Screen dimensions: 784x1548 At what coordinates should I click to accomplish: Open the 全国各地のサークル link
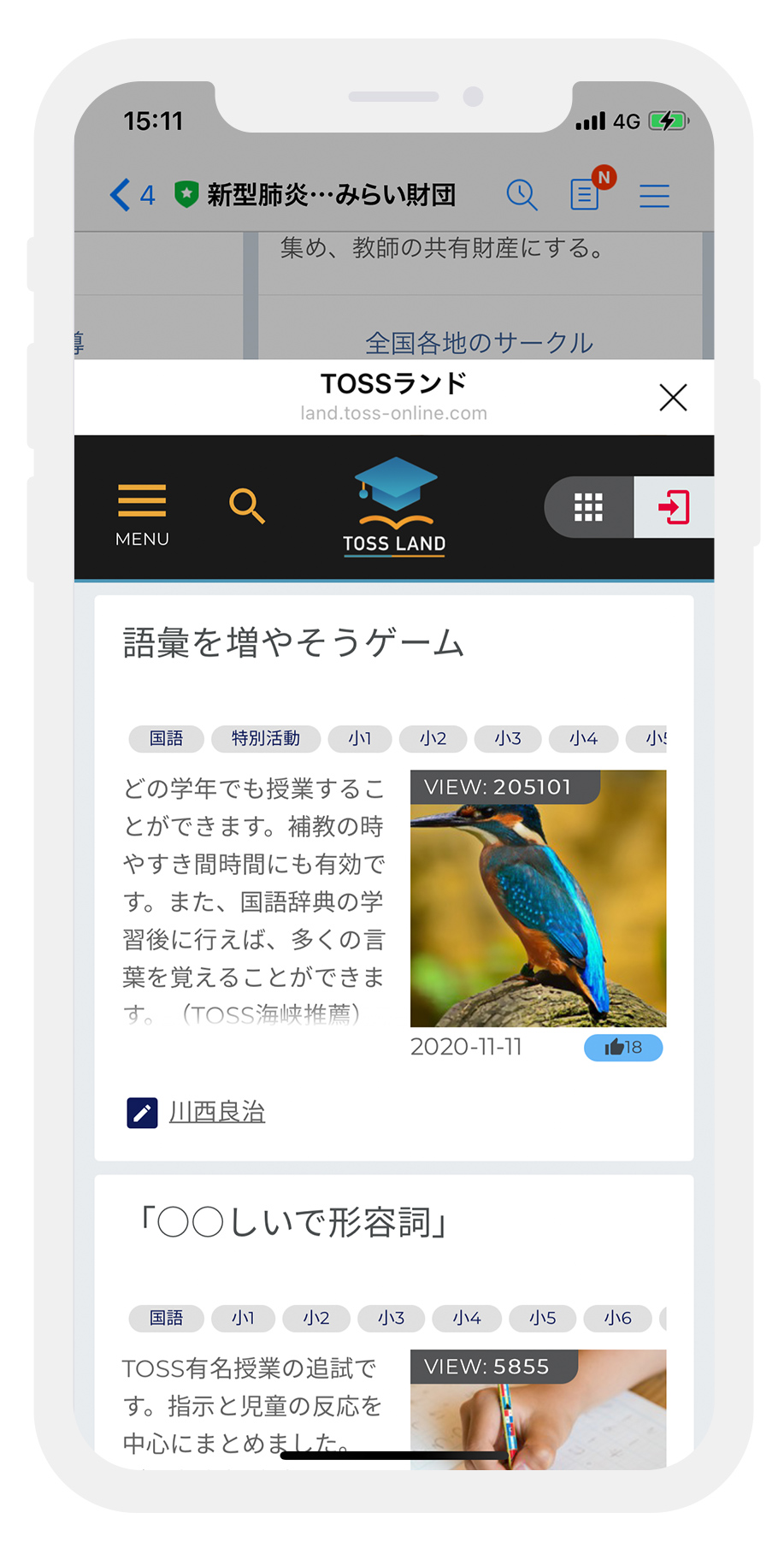(x=479, y=343)
